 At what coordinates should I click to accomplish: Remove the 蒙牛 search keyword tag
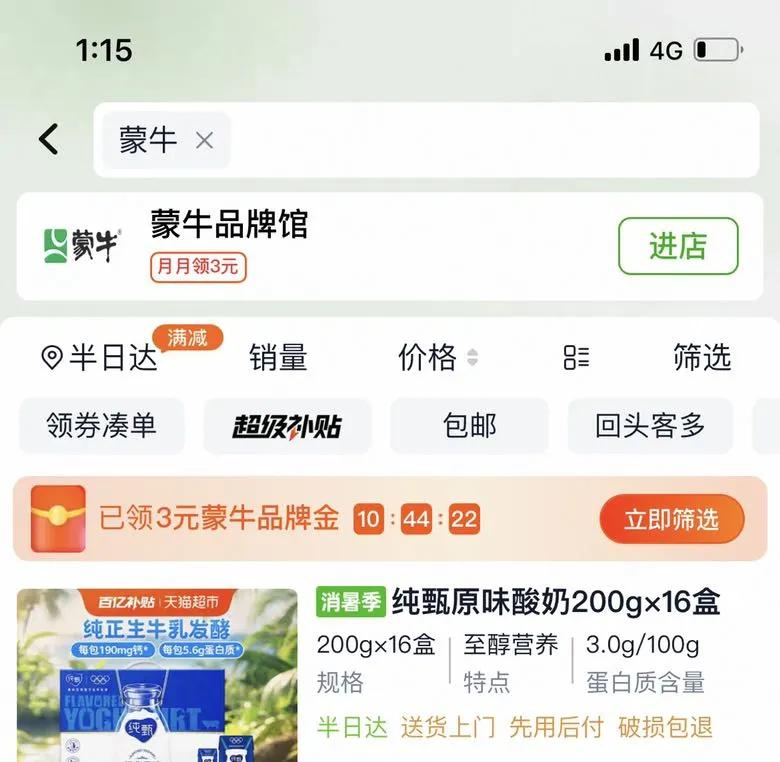click(204, 140)
